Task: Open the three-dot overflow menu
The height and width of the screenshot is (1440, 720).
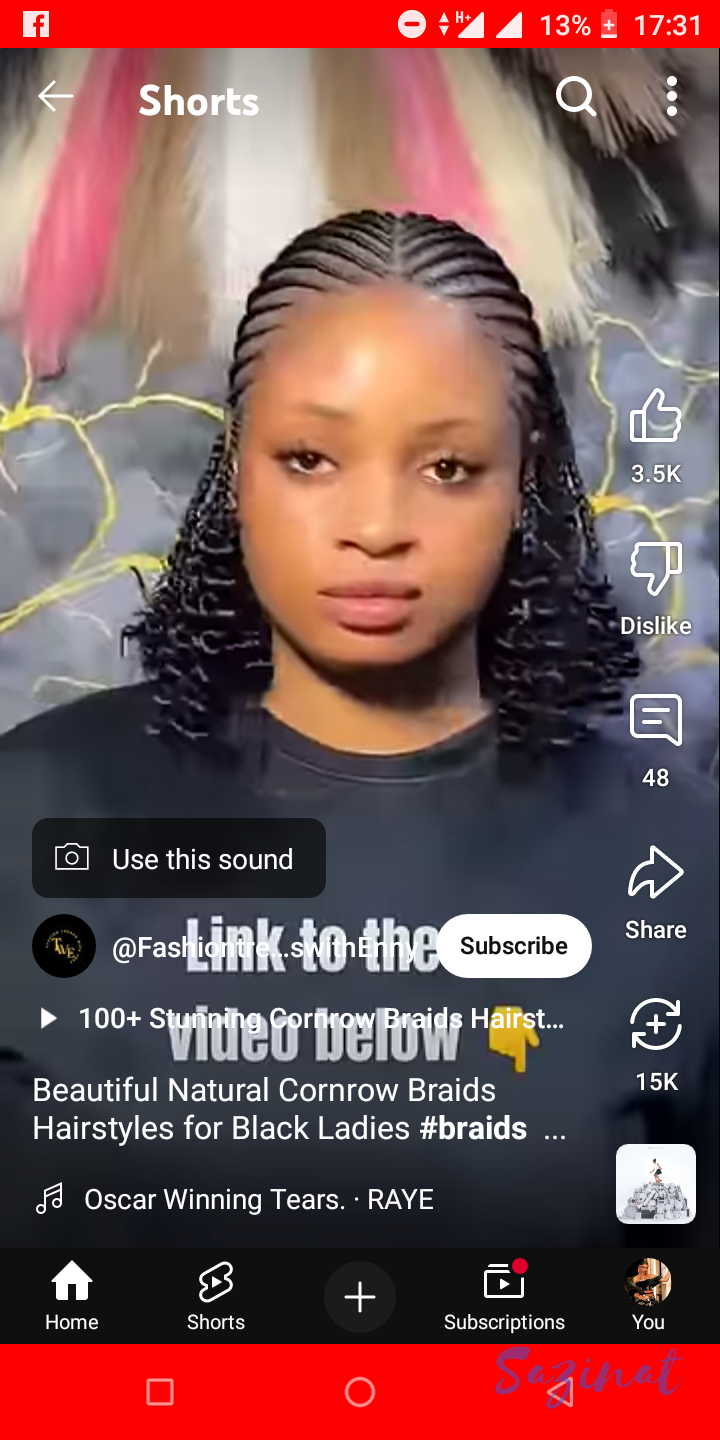Action: pos(672,97)
